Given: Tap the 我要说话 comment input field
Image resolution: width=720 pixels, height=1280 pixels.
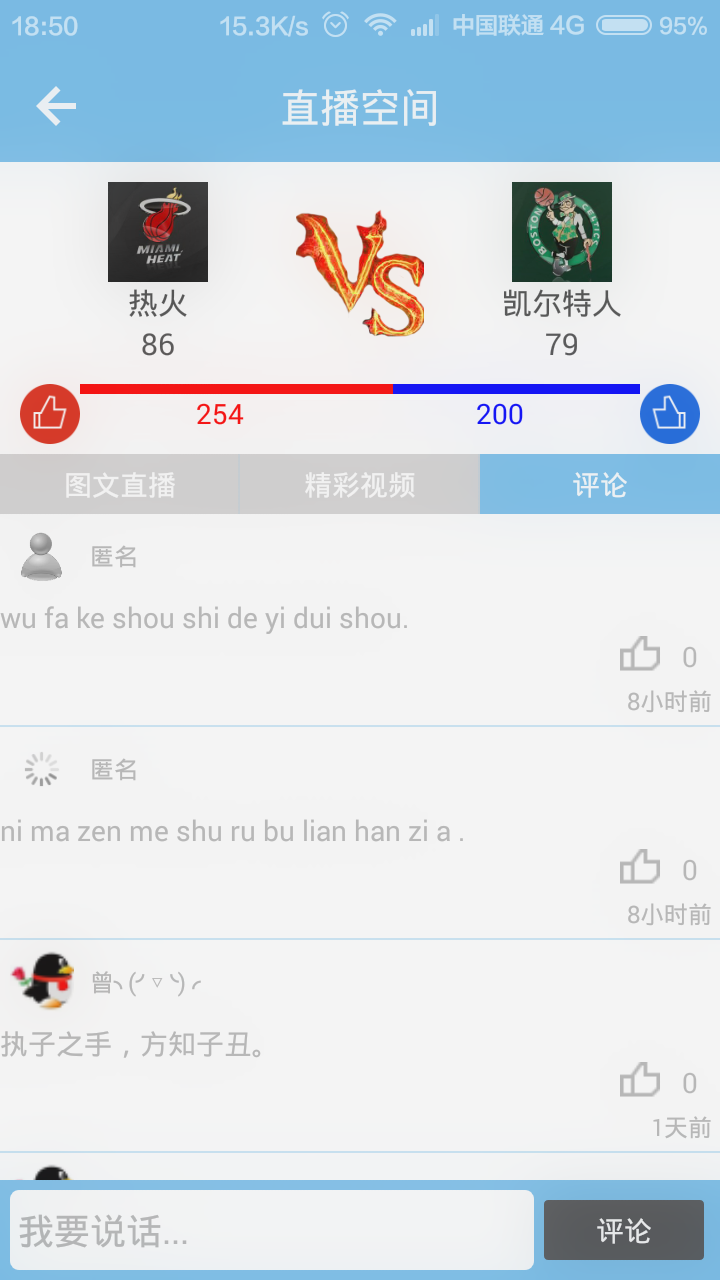Looking at the screenshot, I should [x=270, y=1229].
